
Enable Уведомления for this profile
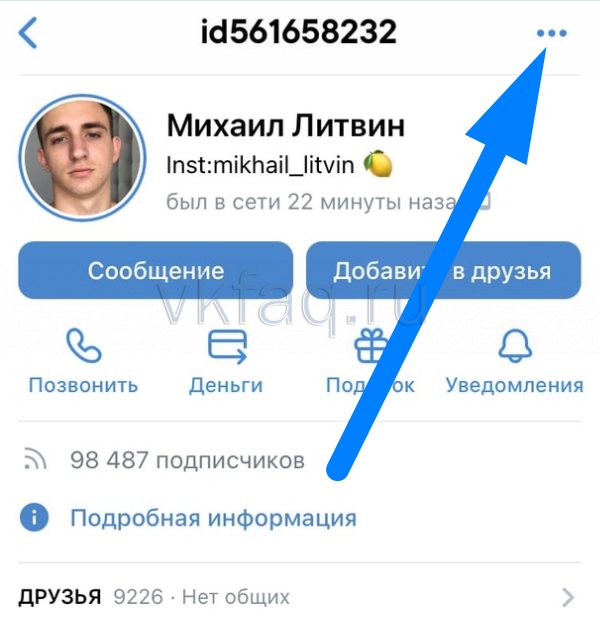click(514, 362)
